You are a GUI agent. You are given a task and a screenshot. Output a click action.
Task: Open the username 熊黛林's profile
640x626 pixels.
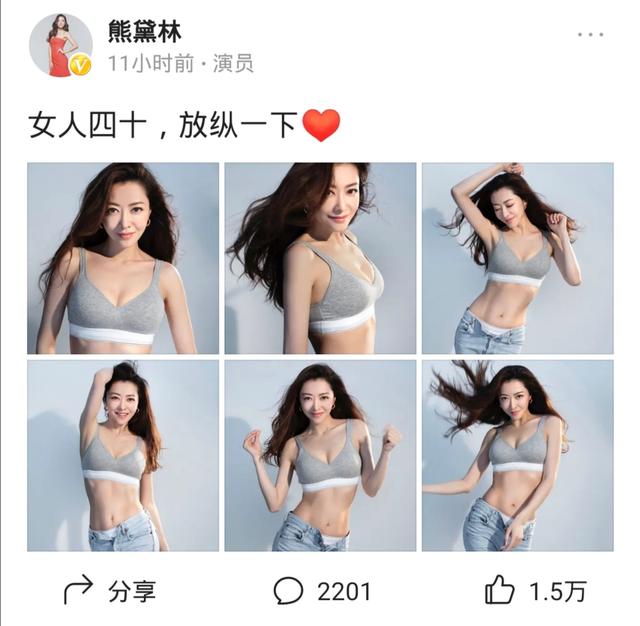pos(144,30)
